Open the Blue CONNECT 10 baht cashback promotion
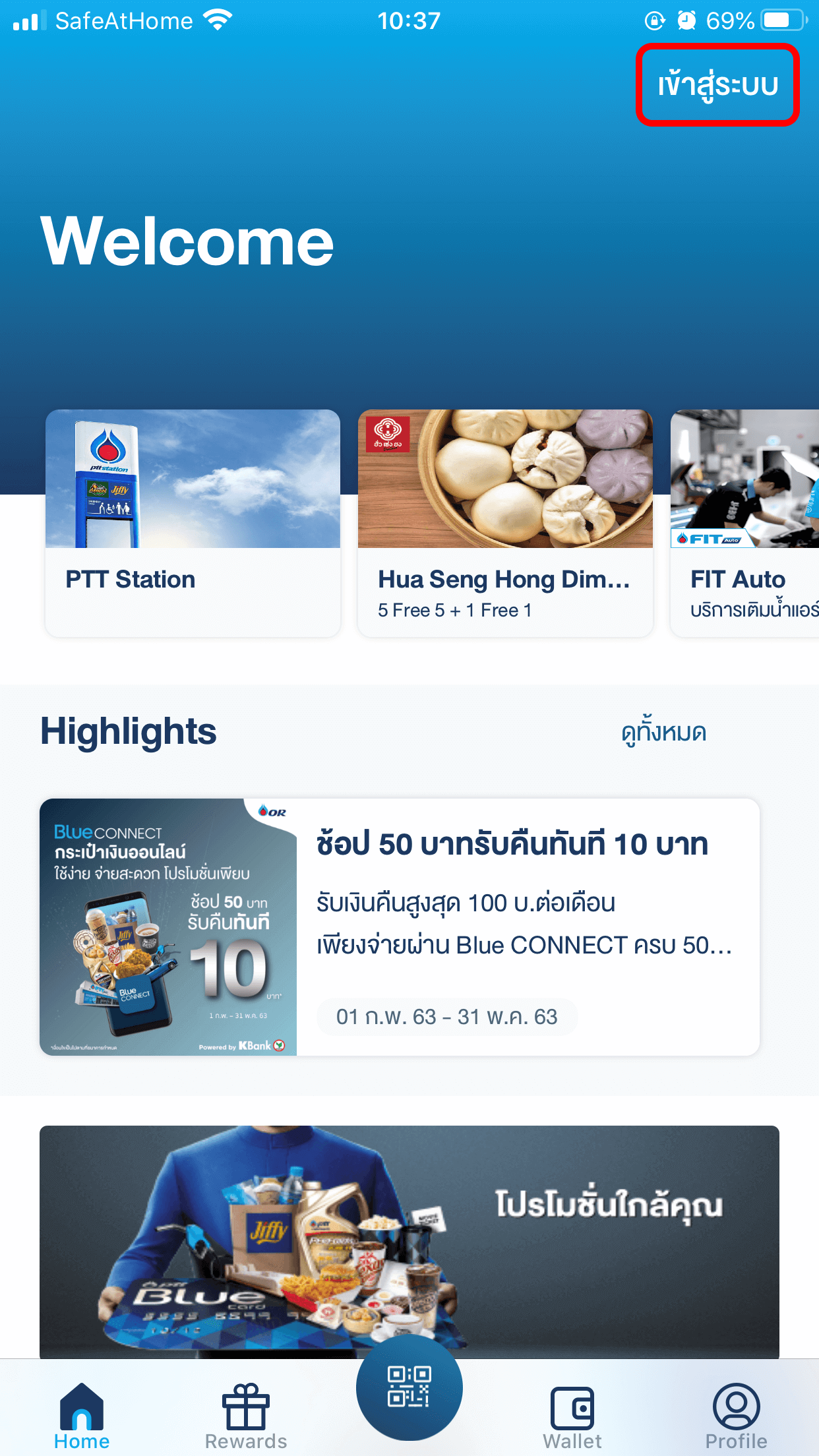819x1456 pixels. (x=400, y=926)
